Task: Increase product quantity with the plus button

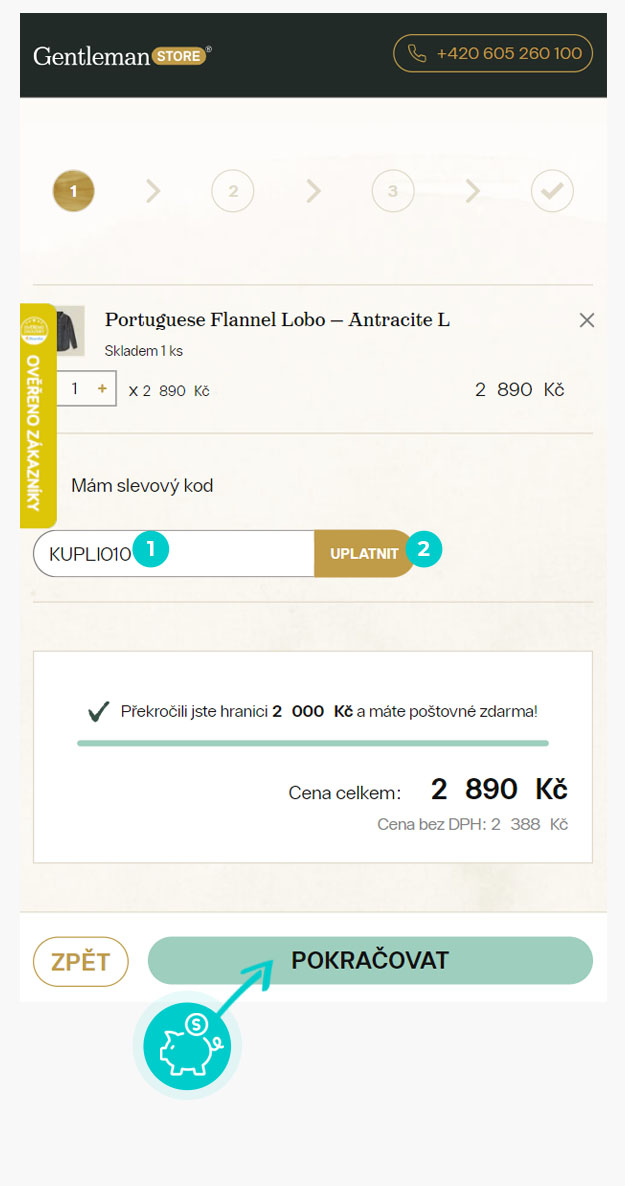Action: [x=102, y=389]
